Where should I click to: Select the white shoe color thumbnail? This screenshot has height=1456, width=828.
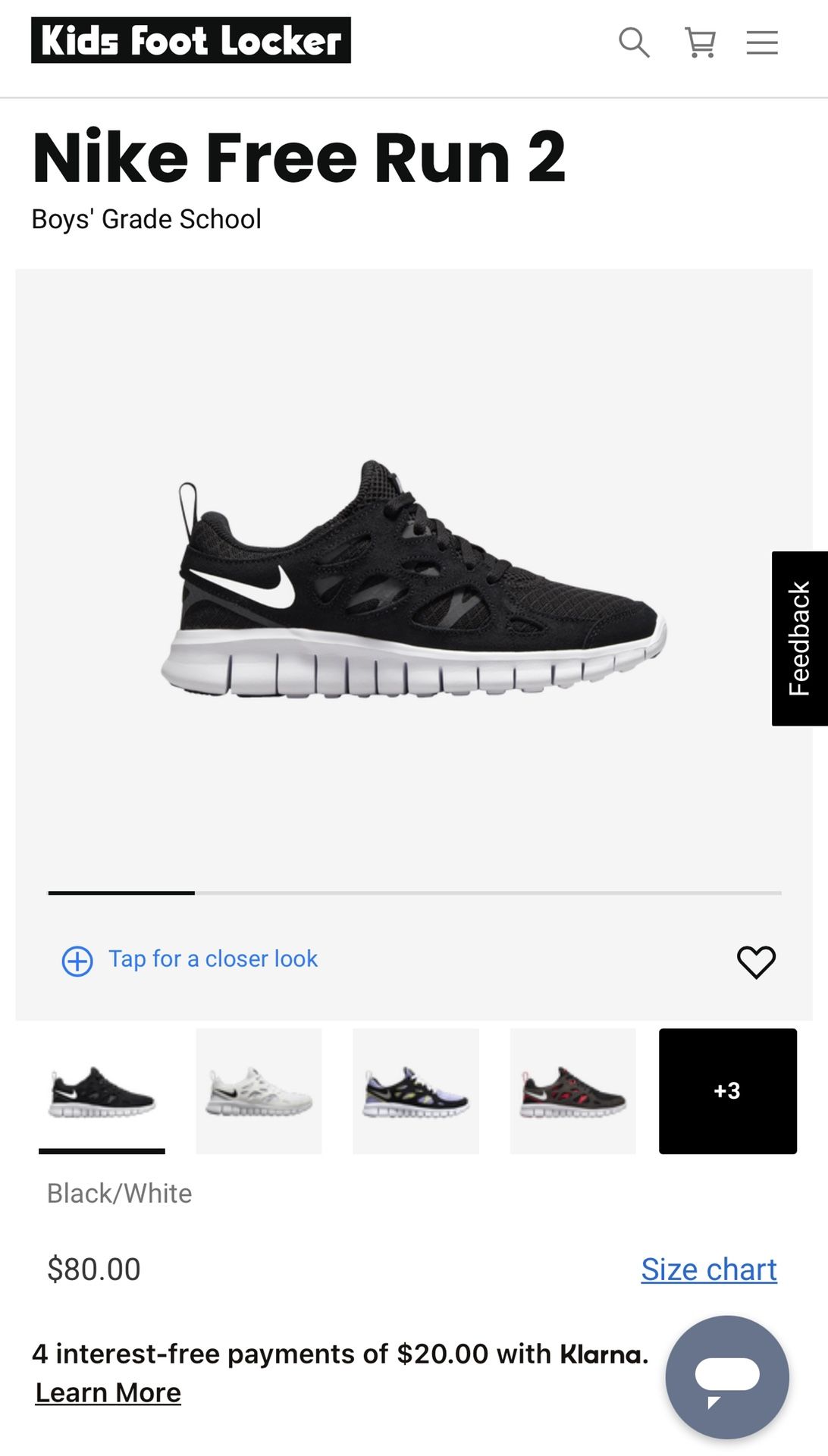pyautogui.click(x=259, y=1091)
